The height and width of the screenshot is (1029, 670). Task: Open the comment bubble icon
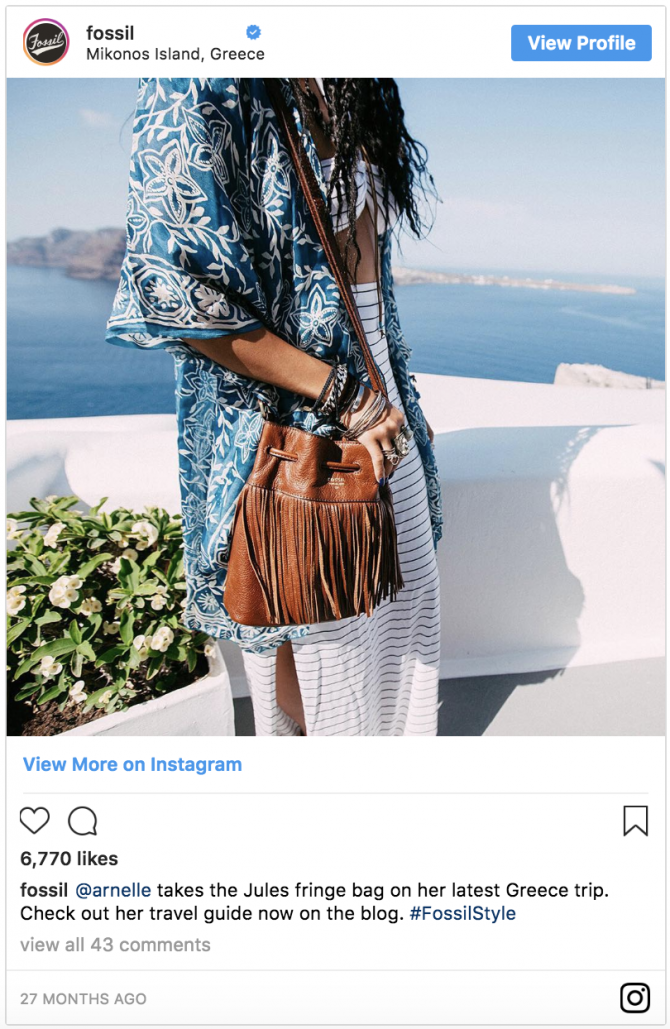tap(82, 821)
